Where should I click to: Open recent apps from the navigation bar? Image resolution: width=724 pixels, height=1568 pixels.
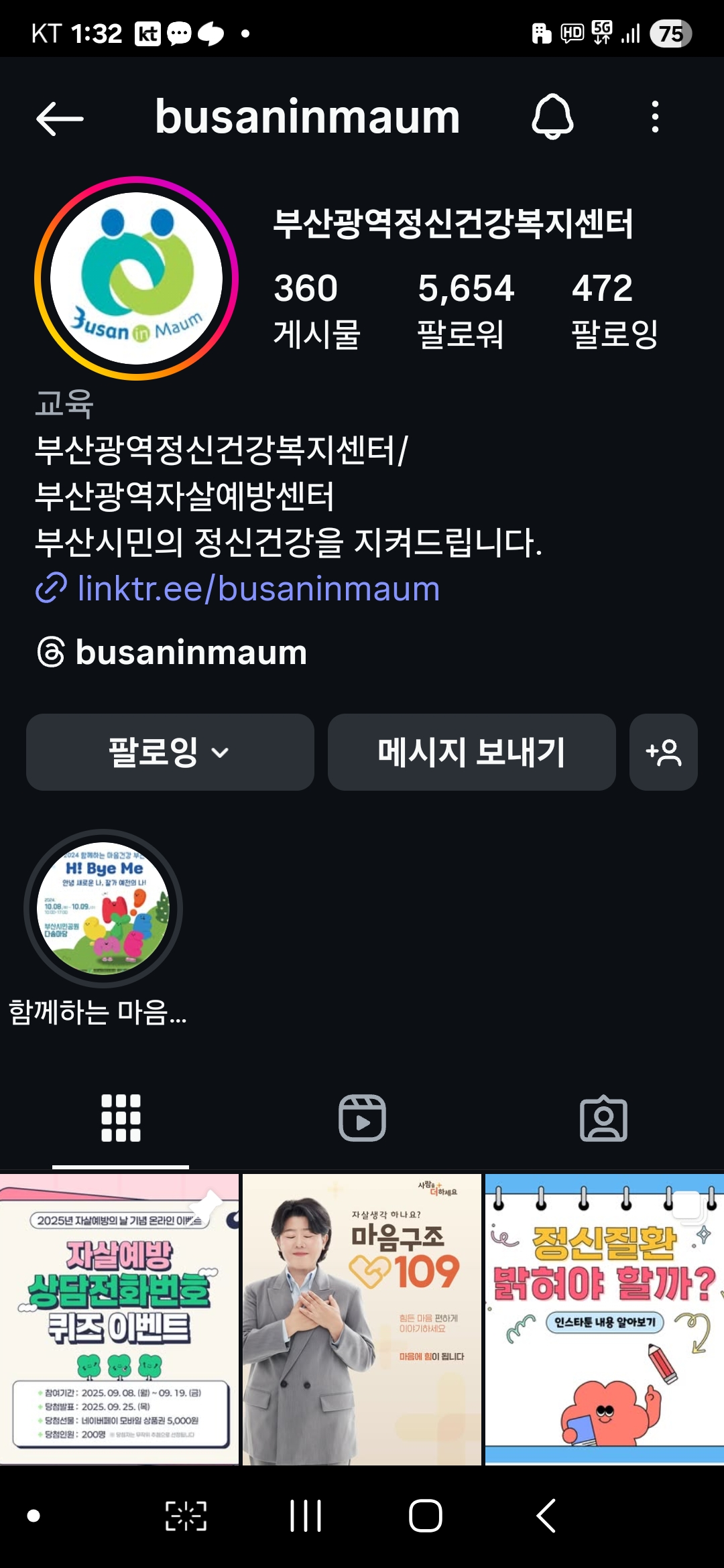306,1516
